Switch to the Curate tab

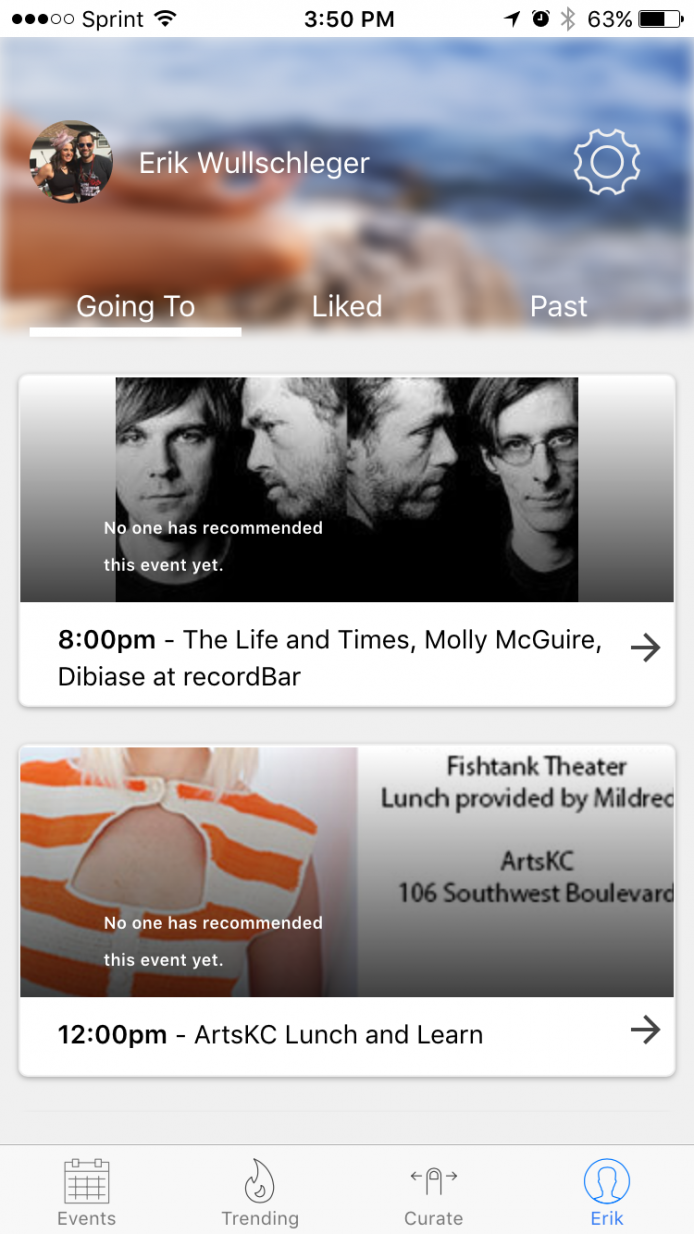click(434, 1192)
